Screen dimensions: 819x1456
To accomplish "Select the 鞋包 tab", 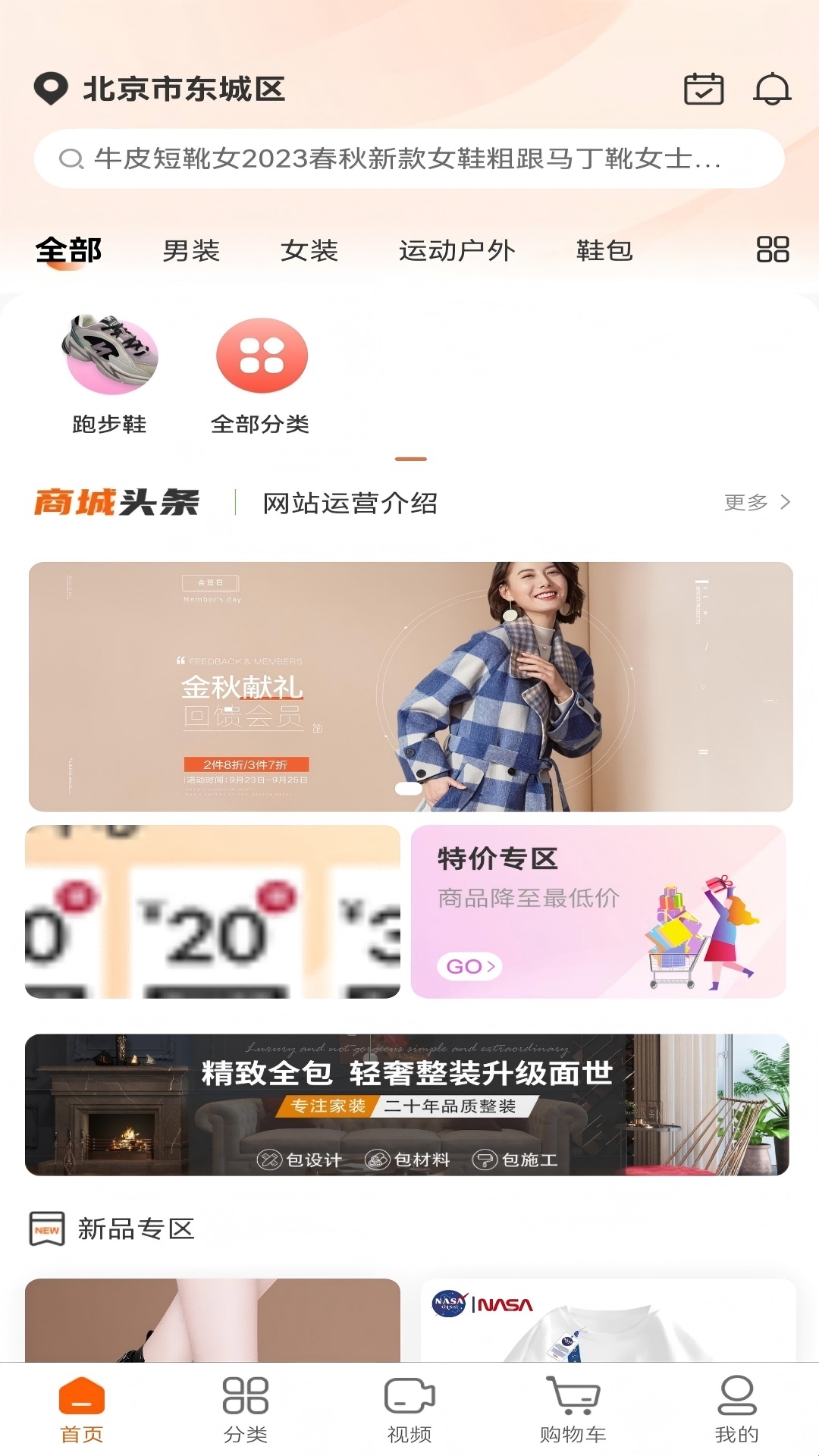I will tap(604, 250).
